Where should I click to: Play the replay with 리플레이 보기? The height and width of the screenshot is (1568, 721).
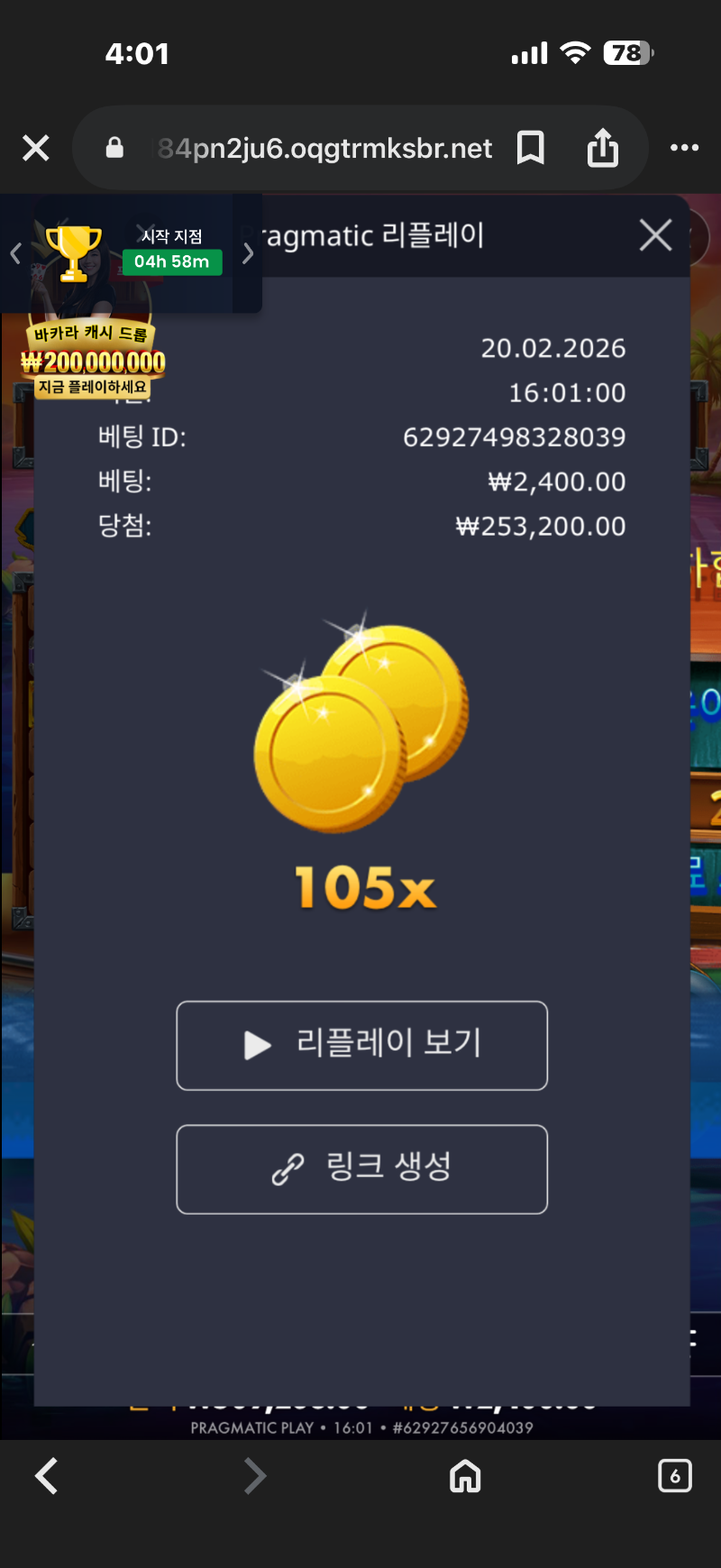361,1045
